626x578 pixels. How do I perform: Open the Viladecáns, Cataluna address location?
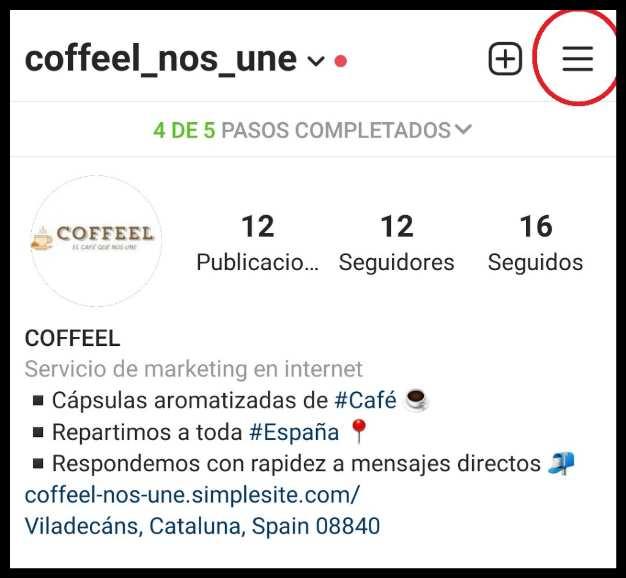202,526
